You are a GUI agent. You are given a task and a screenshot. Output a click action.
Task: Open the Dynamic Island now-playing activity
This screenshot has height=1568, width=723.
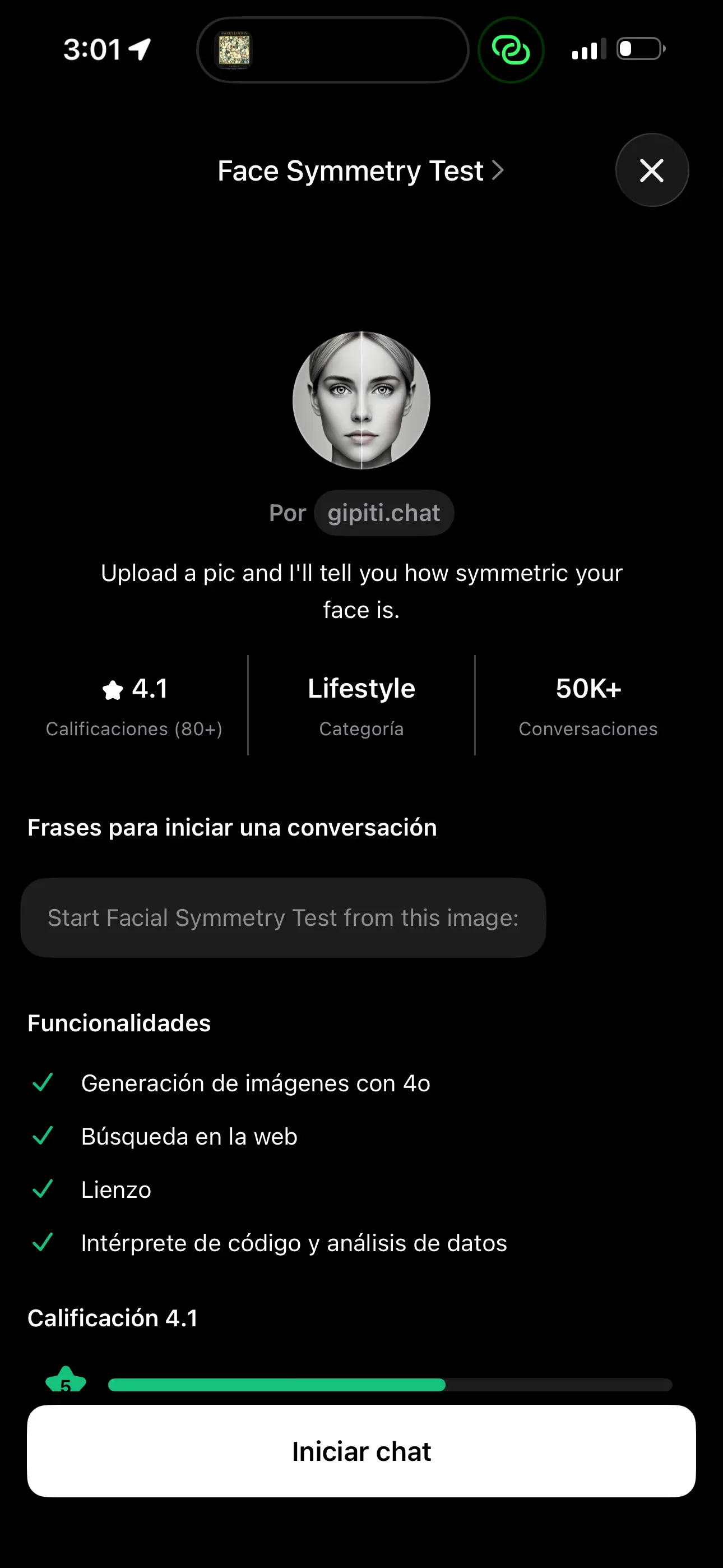coord(332,50)
